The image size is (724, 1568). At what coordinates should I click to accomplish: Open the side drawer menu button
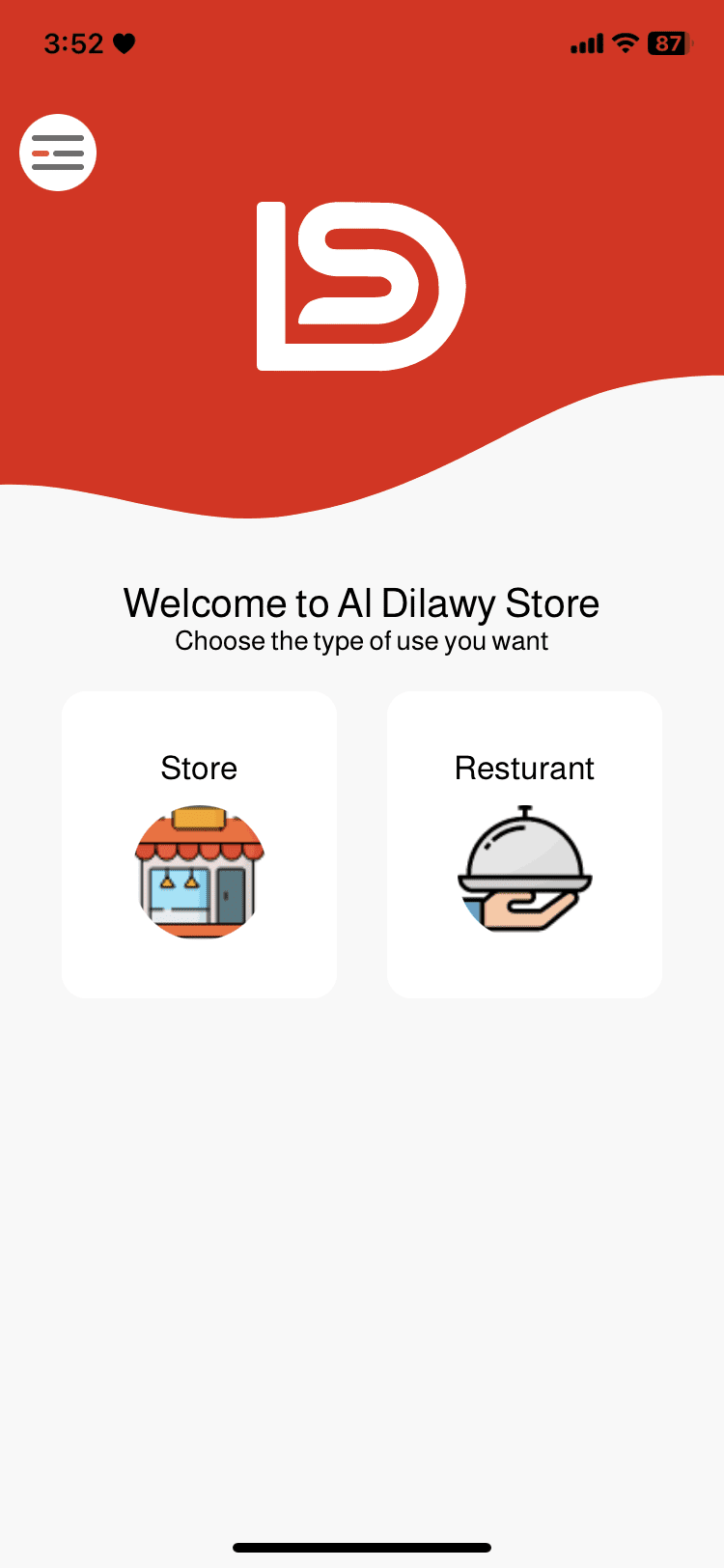[x=58, y=153]
